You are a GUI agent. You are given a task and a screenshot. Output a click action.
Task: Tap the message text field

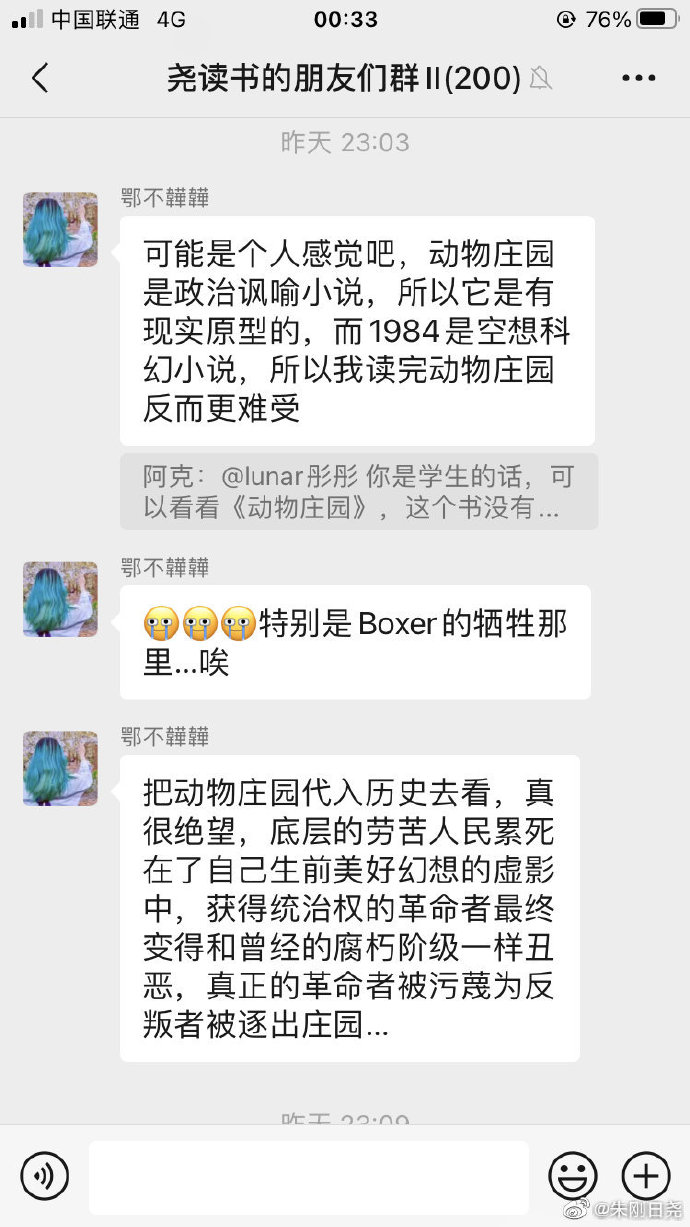[308, 1177]
